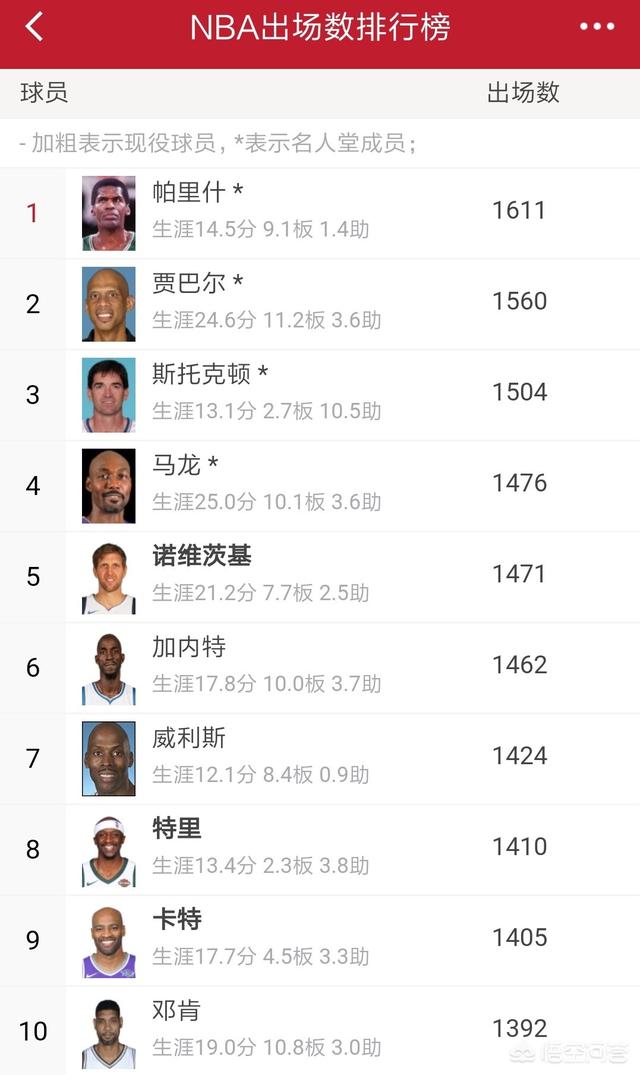Open the three-dot overflow menu
This screenshot has height=1075, width=640.
(x=597, y=27)
